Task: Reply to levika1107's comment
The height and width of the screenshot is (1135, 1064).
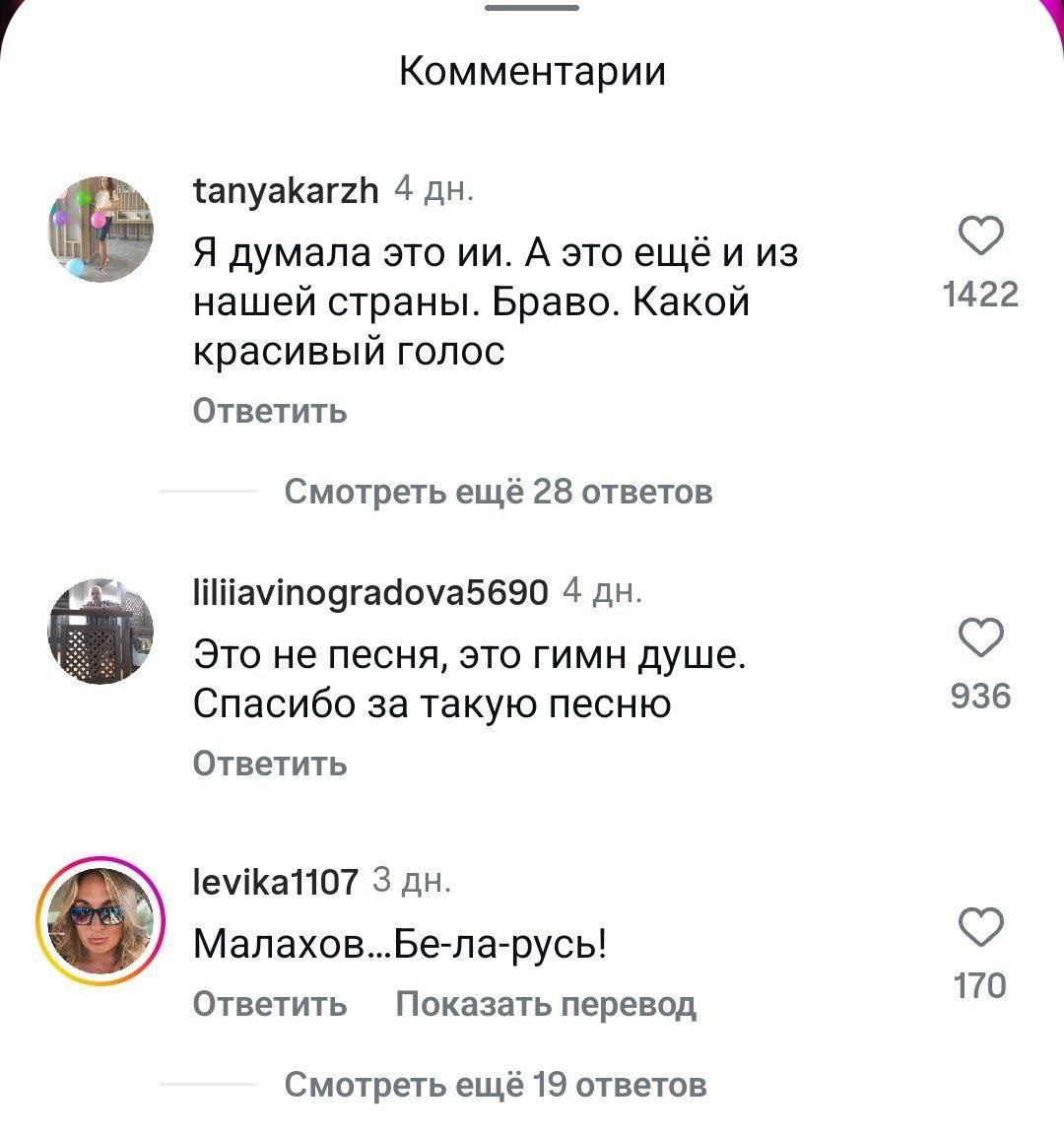Action: coord(270,1004)
